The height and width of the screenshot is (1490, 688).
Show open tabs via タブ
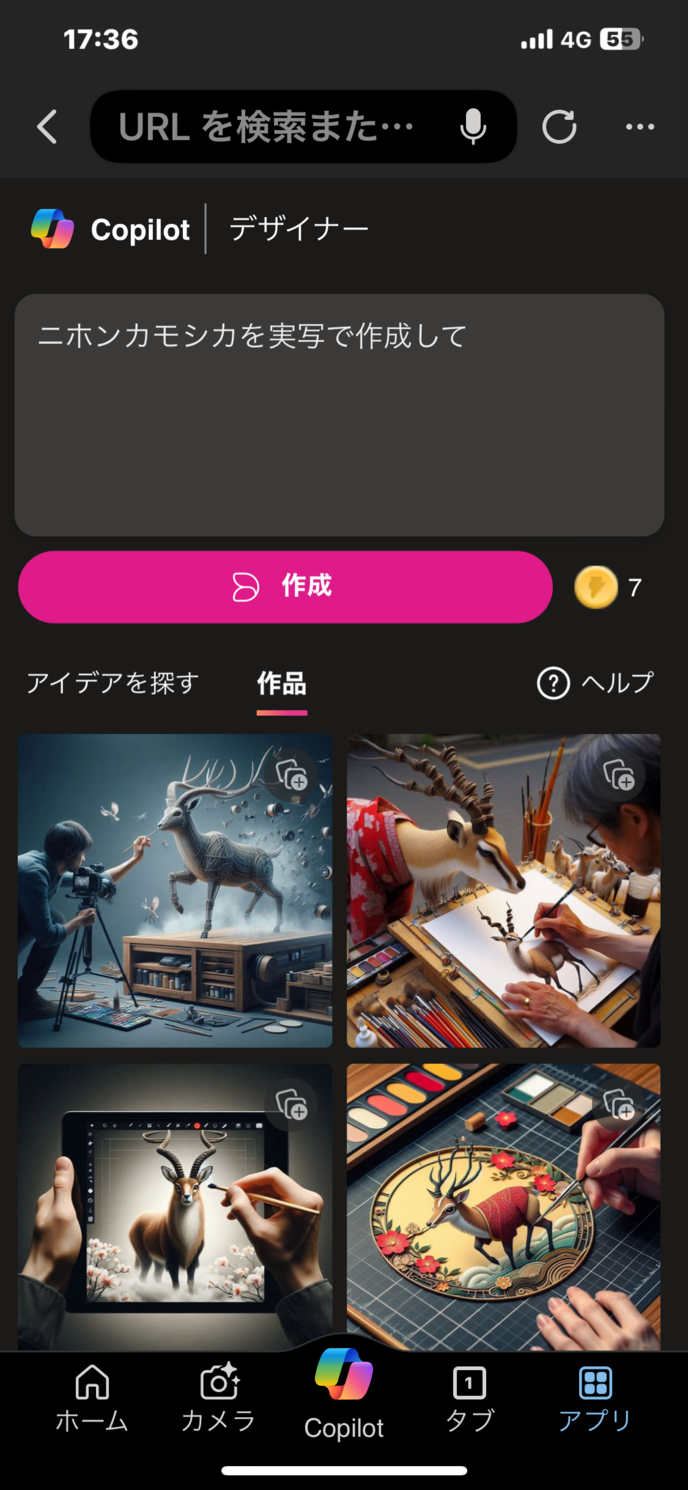click(x=469, y=1399)
